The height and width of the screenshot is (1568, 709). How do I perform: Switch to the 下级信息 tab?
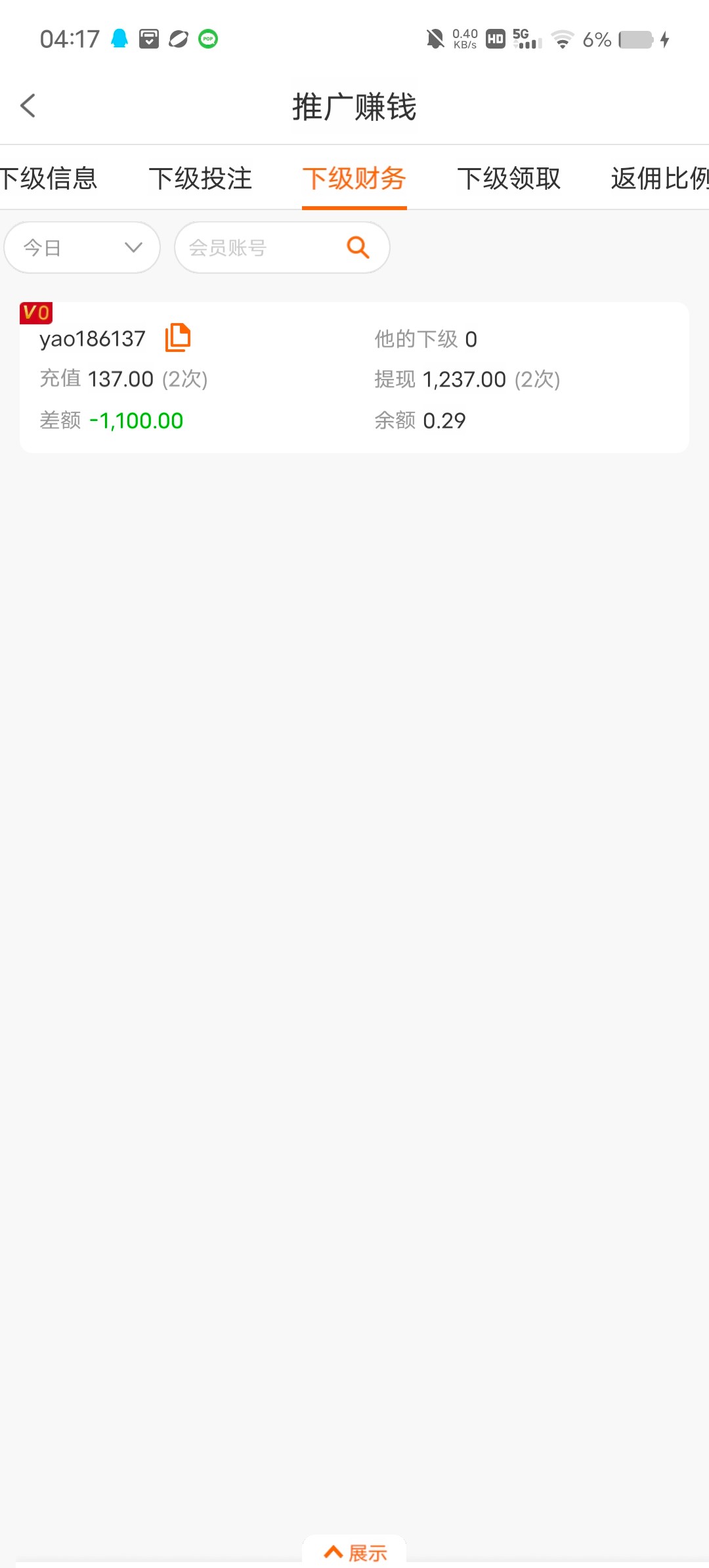click(x=49, y=179)
